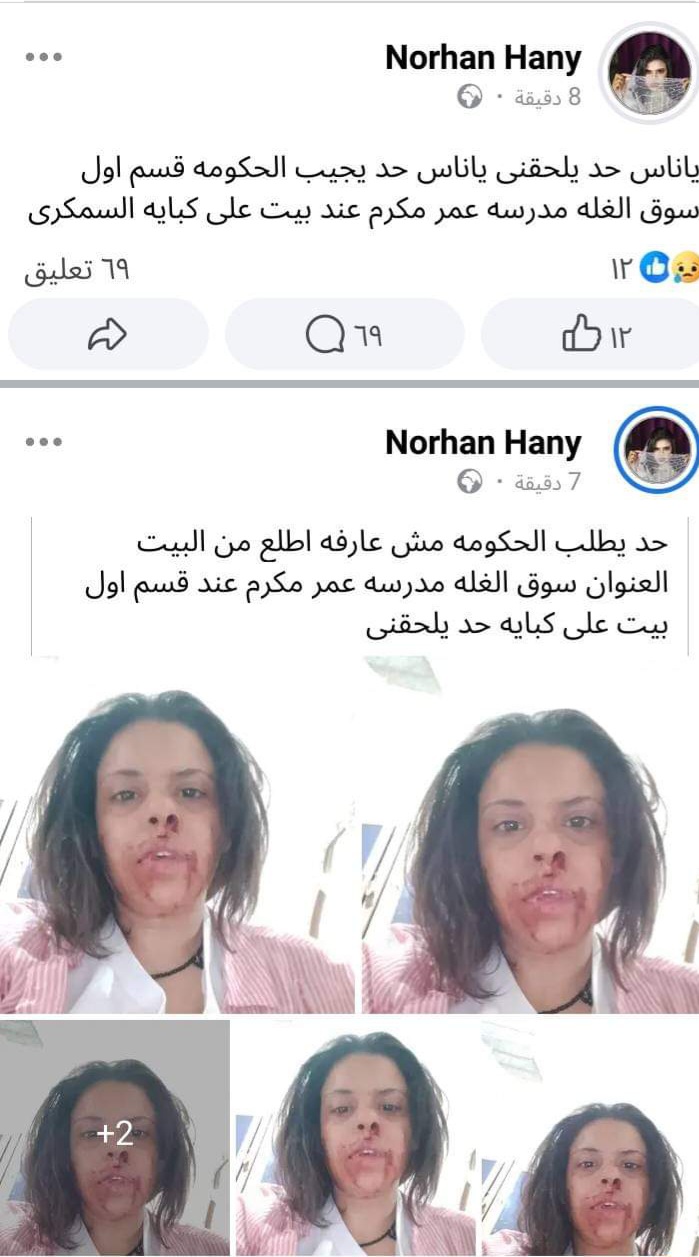699x1257 pixels.
Task: Open Norhan Hany's profile picture on the 8-minute post
Action: pyautogui.click(x=650, y=72)
